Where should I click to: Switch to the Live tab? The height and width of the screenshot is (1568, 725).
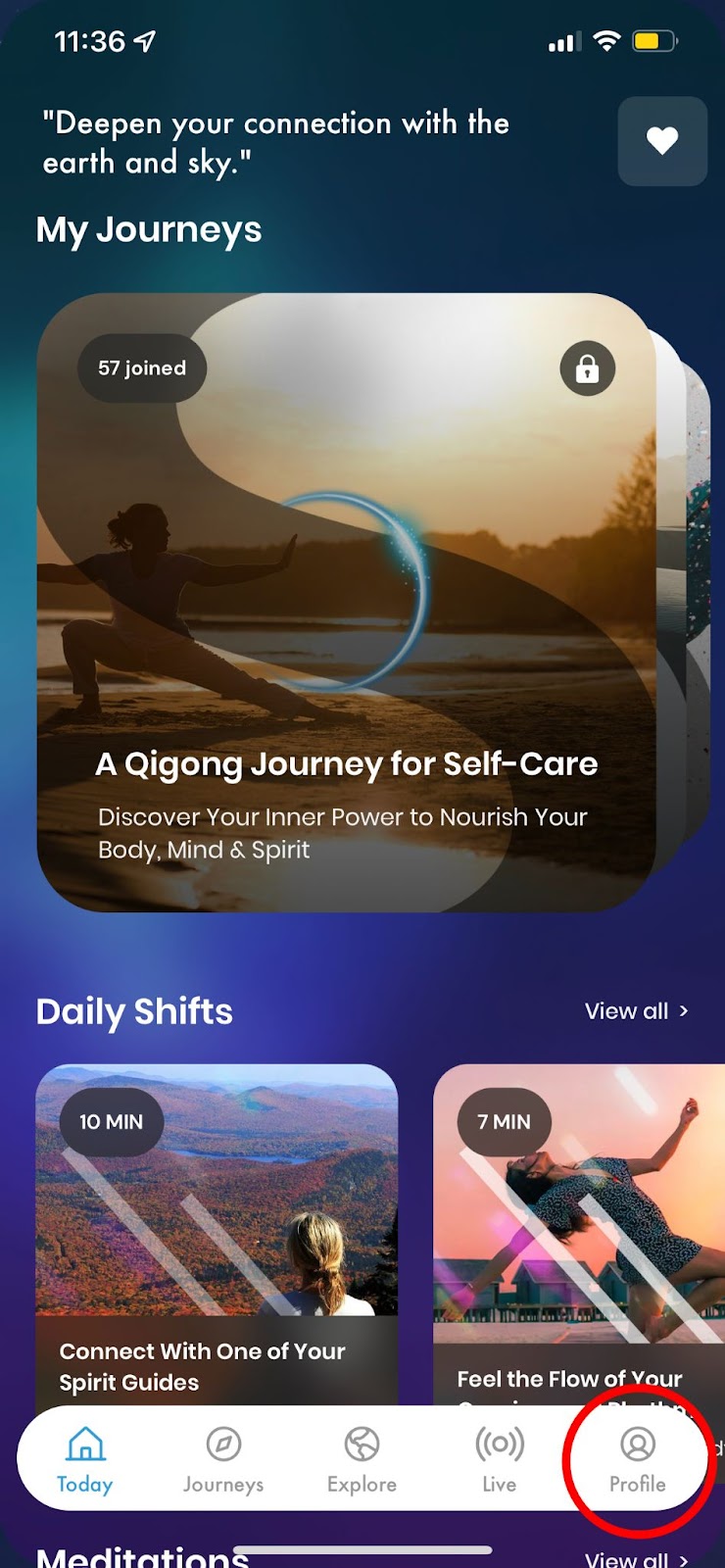[499, 1460]
